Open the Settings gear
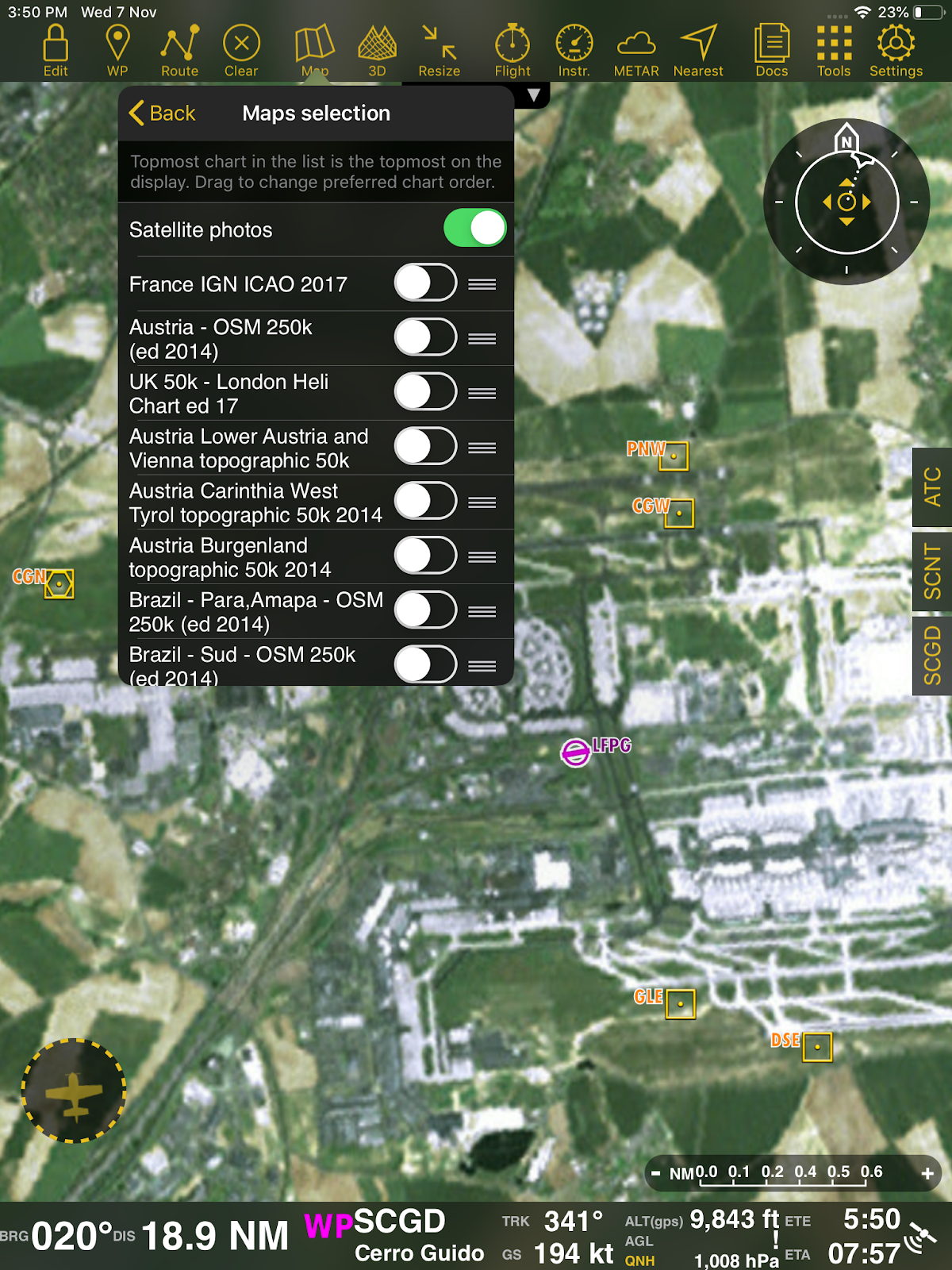This screenshot has width=952, height=1270. tap(896, 51)
